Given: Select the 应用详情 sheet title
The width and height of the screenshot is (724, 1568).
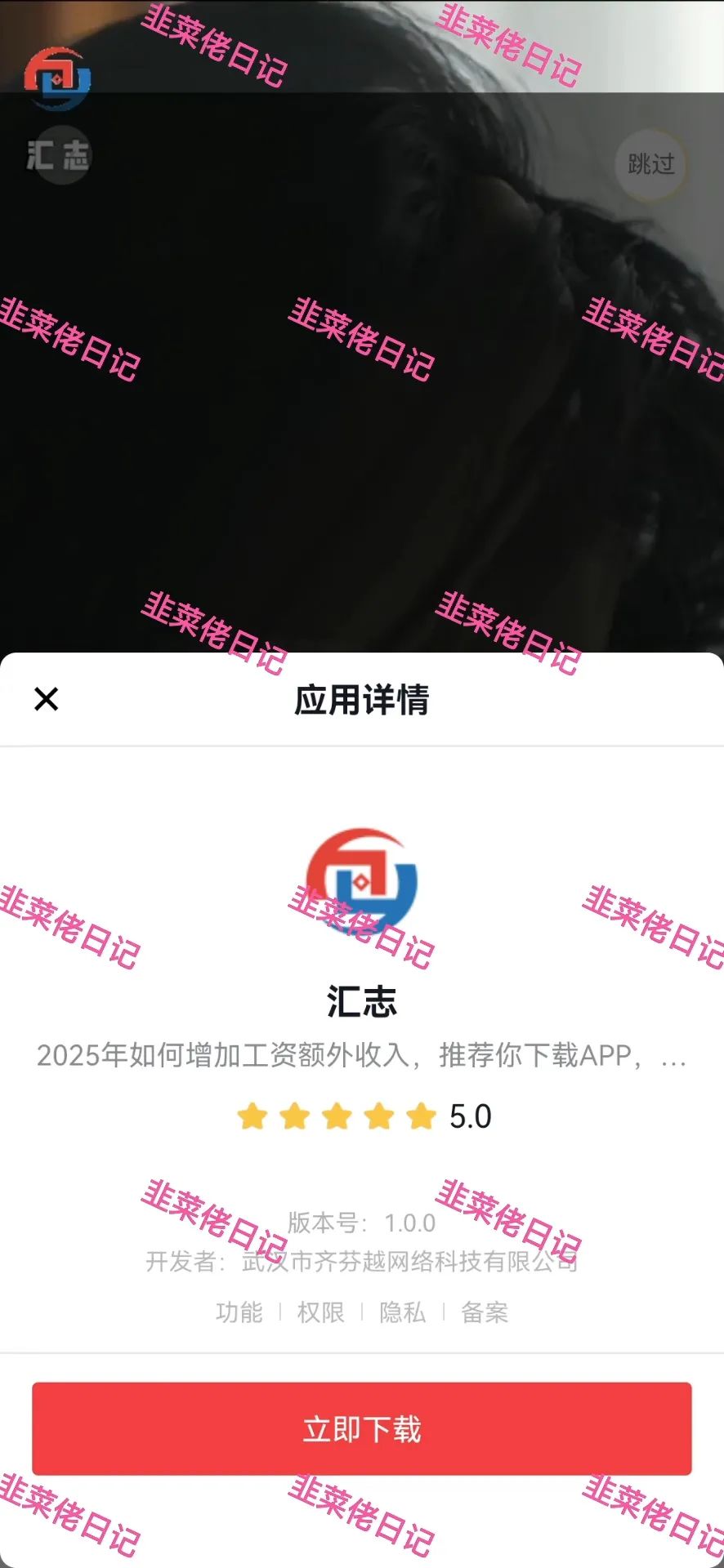Looking at the screenshot, I should (x=362, y=699).
